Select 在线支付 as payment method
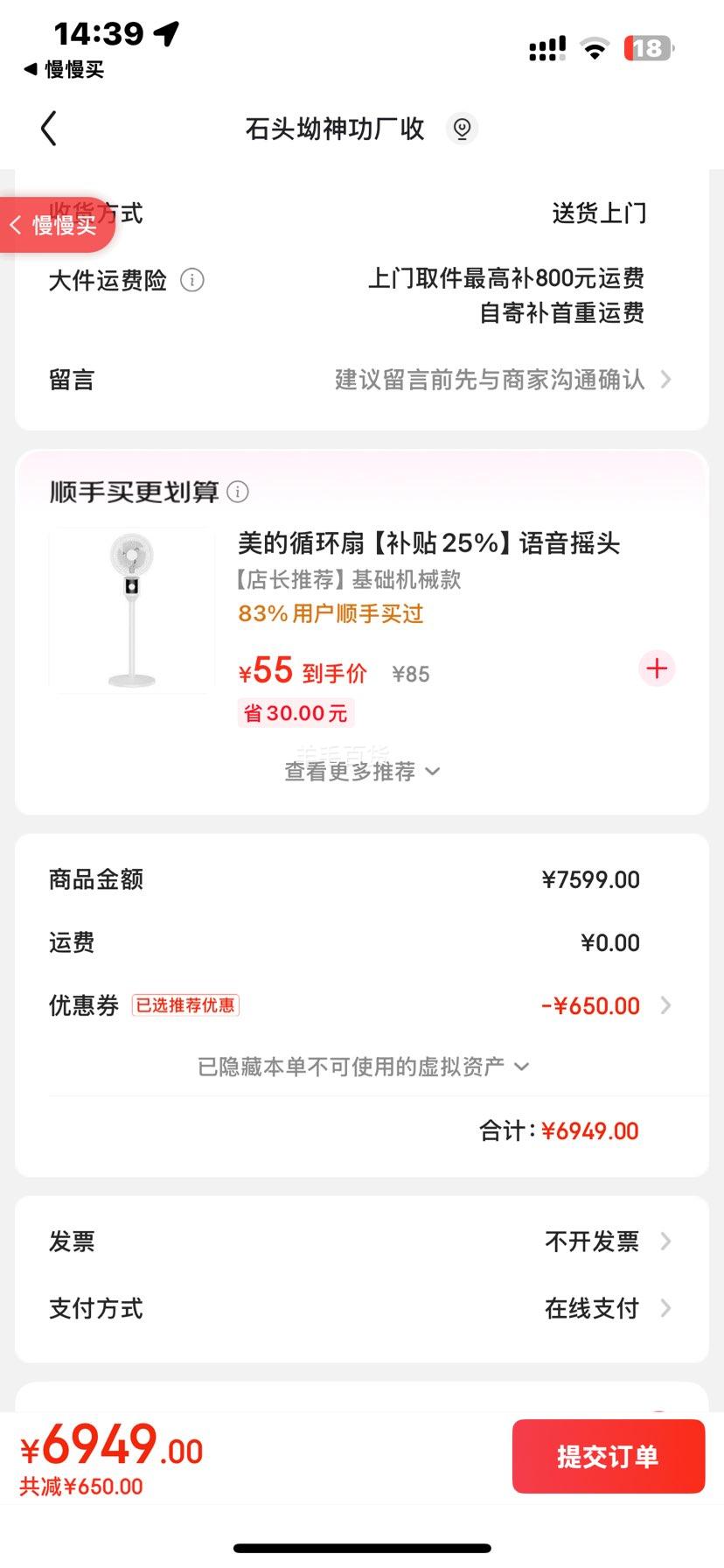The height and width of the screenshot is (1568, 724). (591, 1308)
